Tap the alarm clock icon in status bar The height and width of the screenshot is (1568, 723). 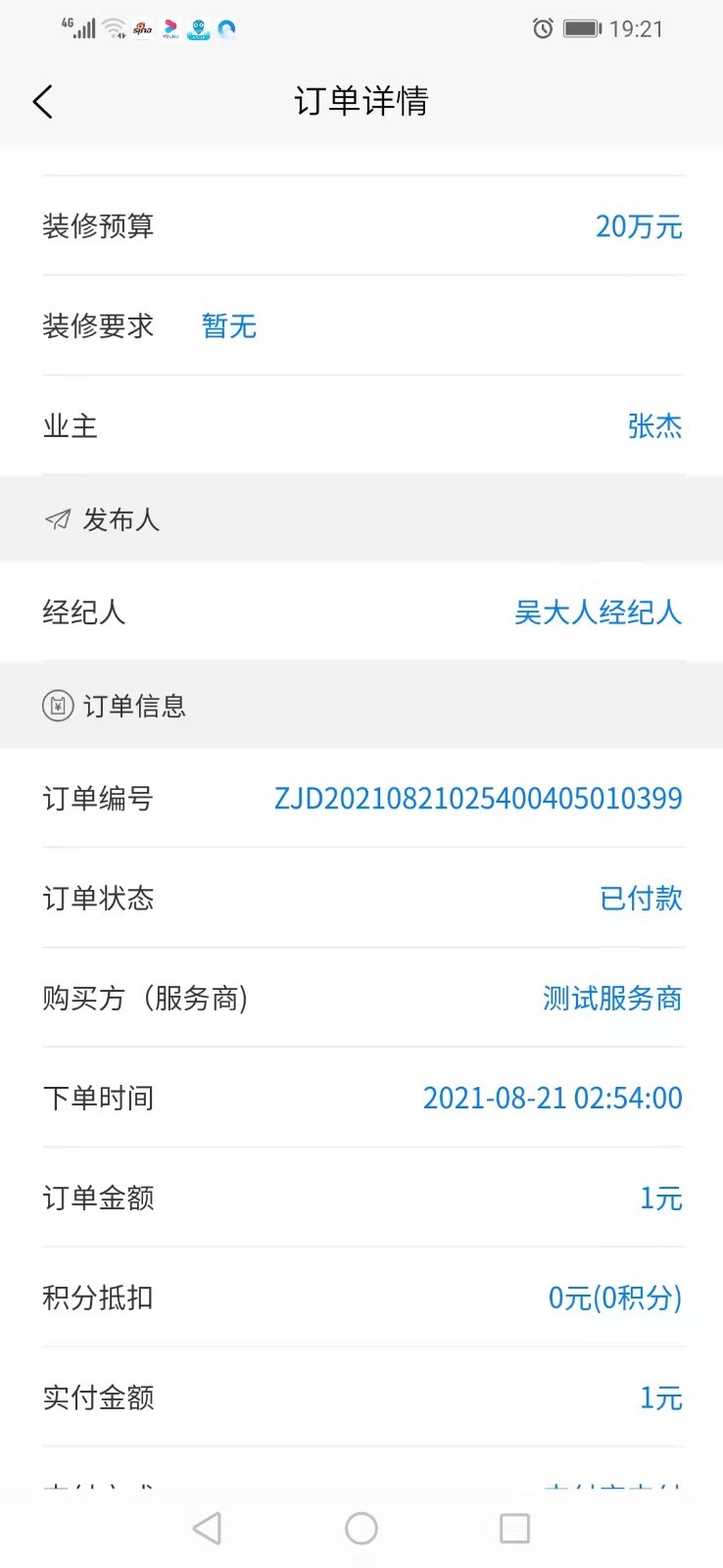click(543, 28)
